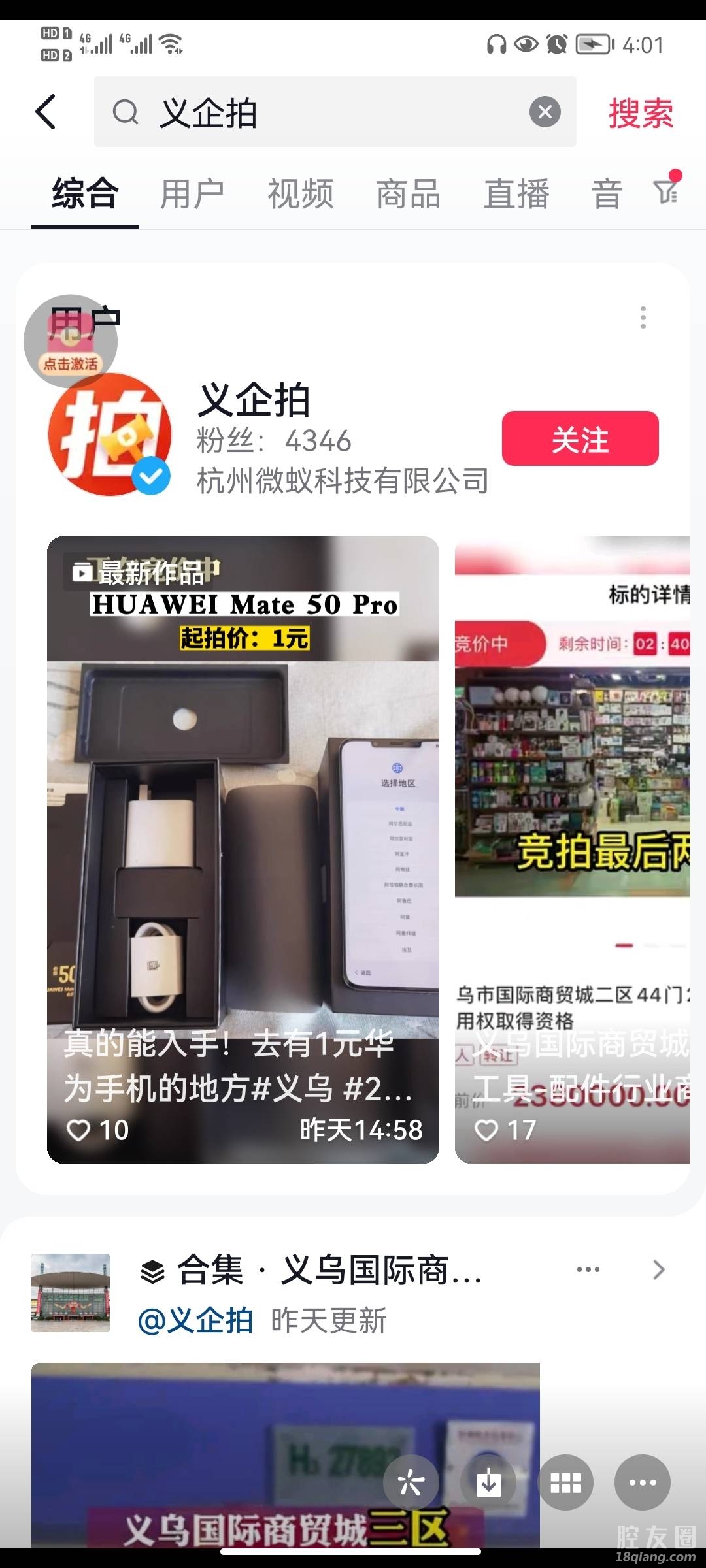Image resolution: width=706 pixels, height=1568 pixels.
Task: Open the search filter funnel
Action: coord(666,191)
